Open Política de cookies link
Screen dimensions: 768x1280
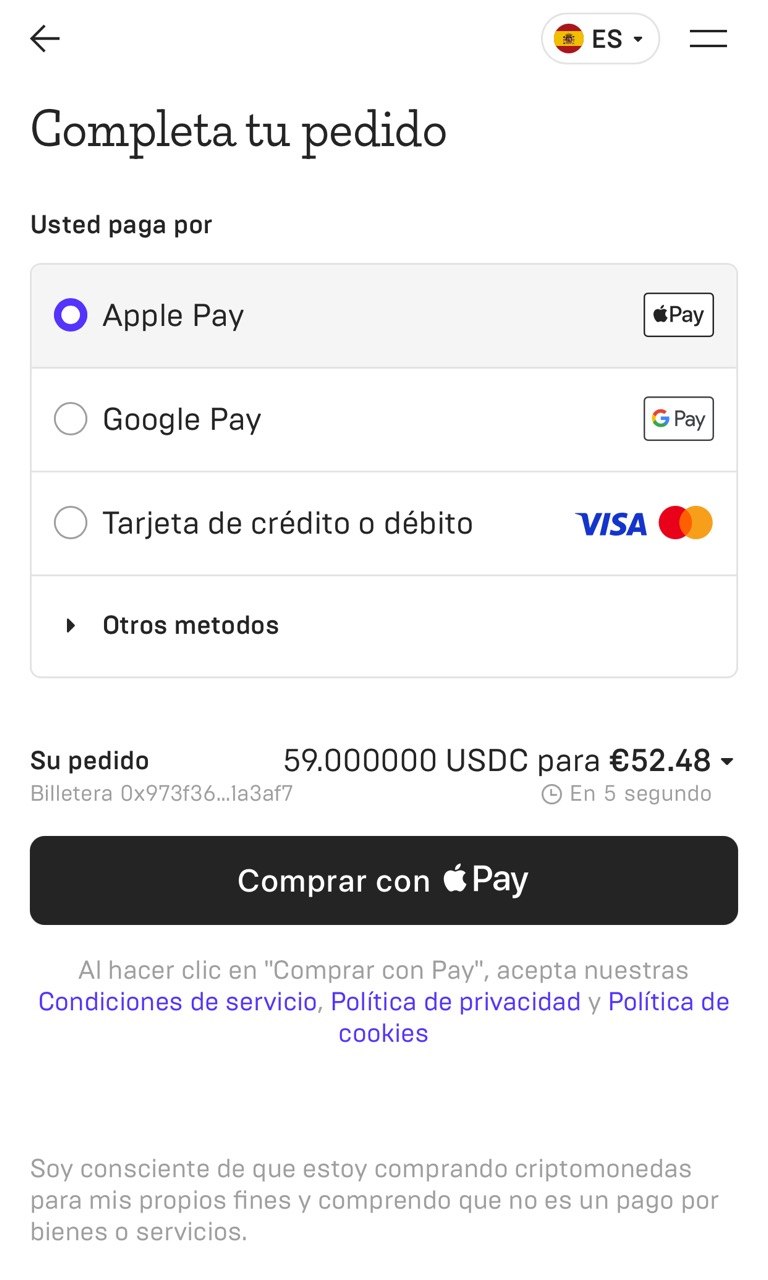pyautogui.click(x=383, y=1033)
